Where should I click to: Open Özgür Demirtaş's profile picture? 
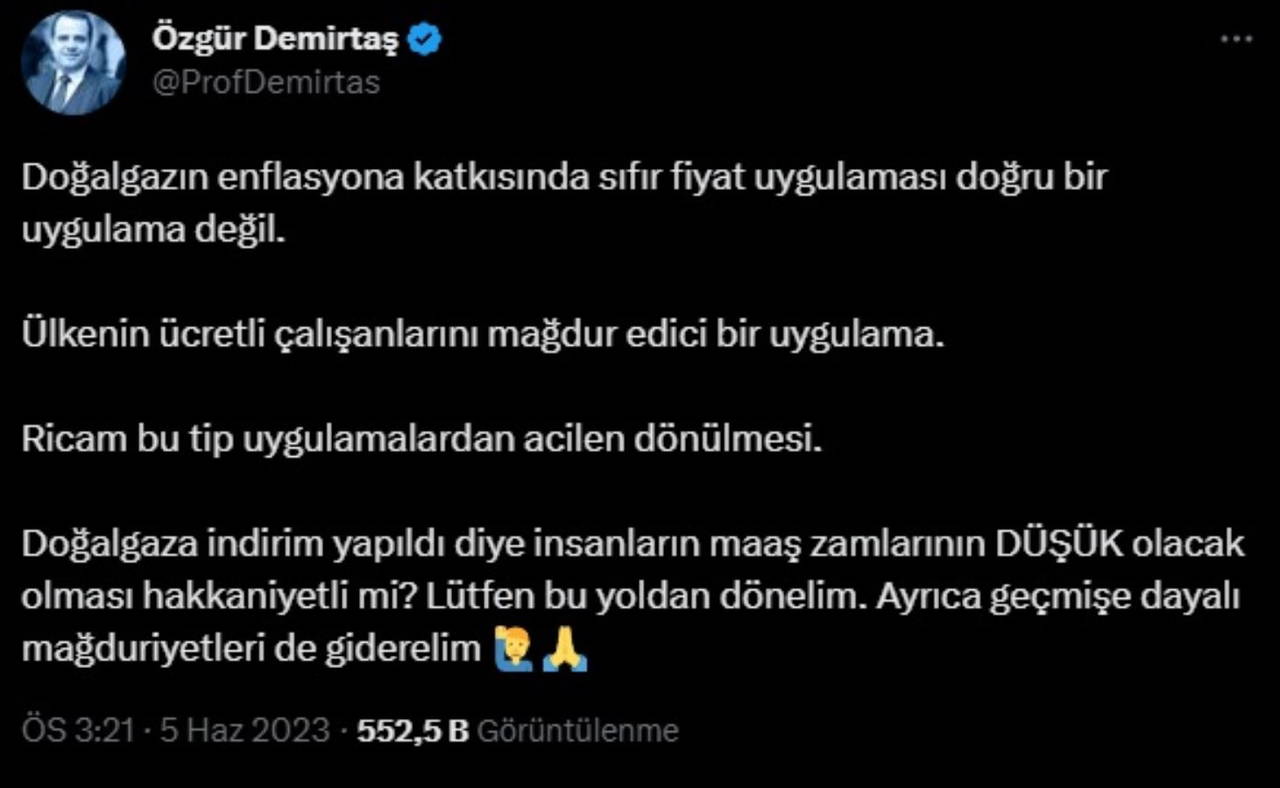coord(74,62)
